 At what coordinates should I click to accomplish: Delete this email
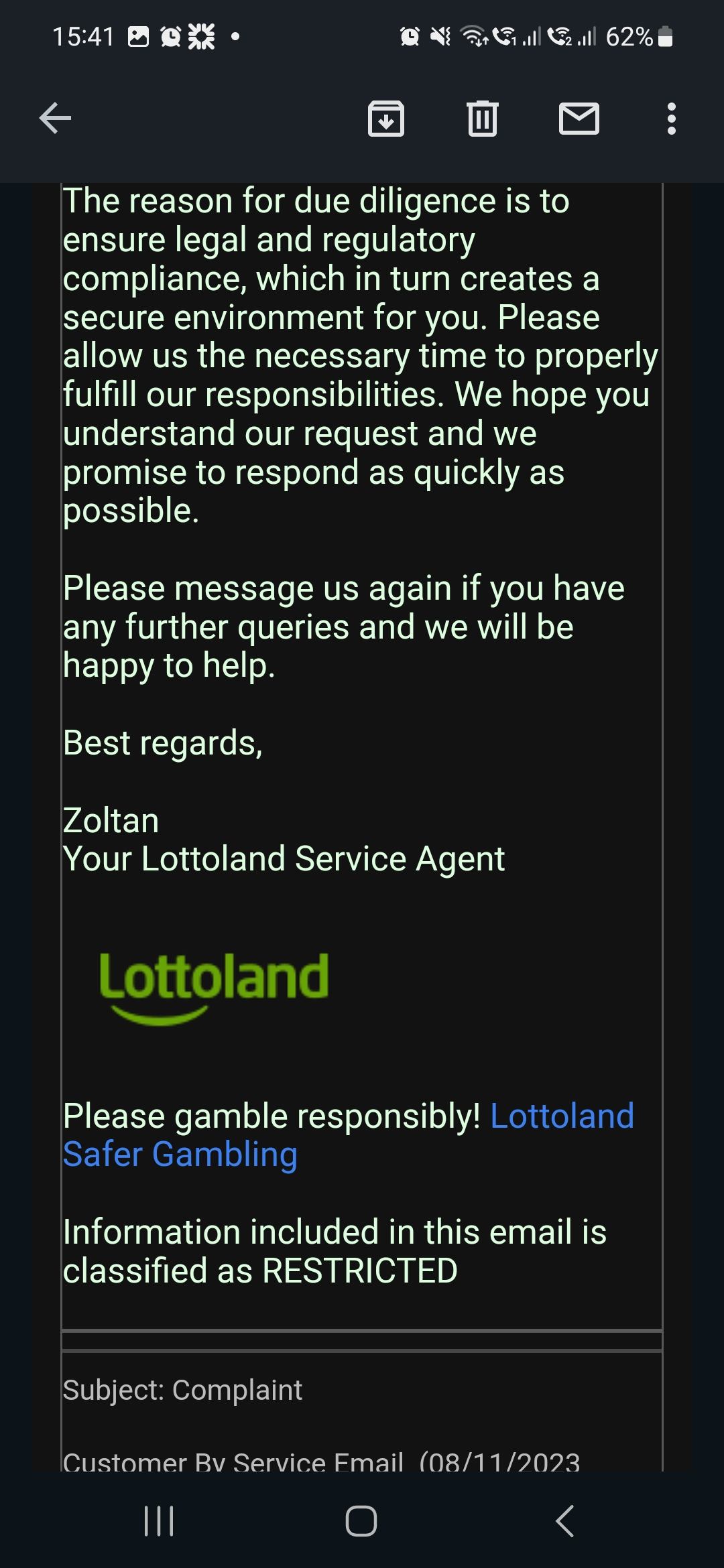point(482,119)
